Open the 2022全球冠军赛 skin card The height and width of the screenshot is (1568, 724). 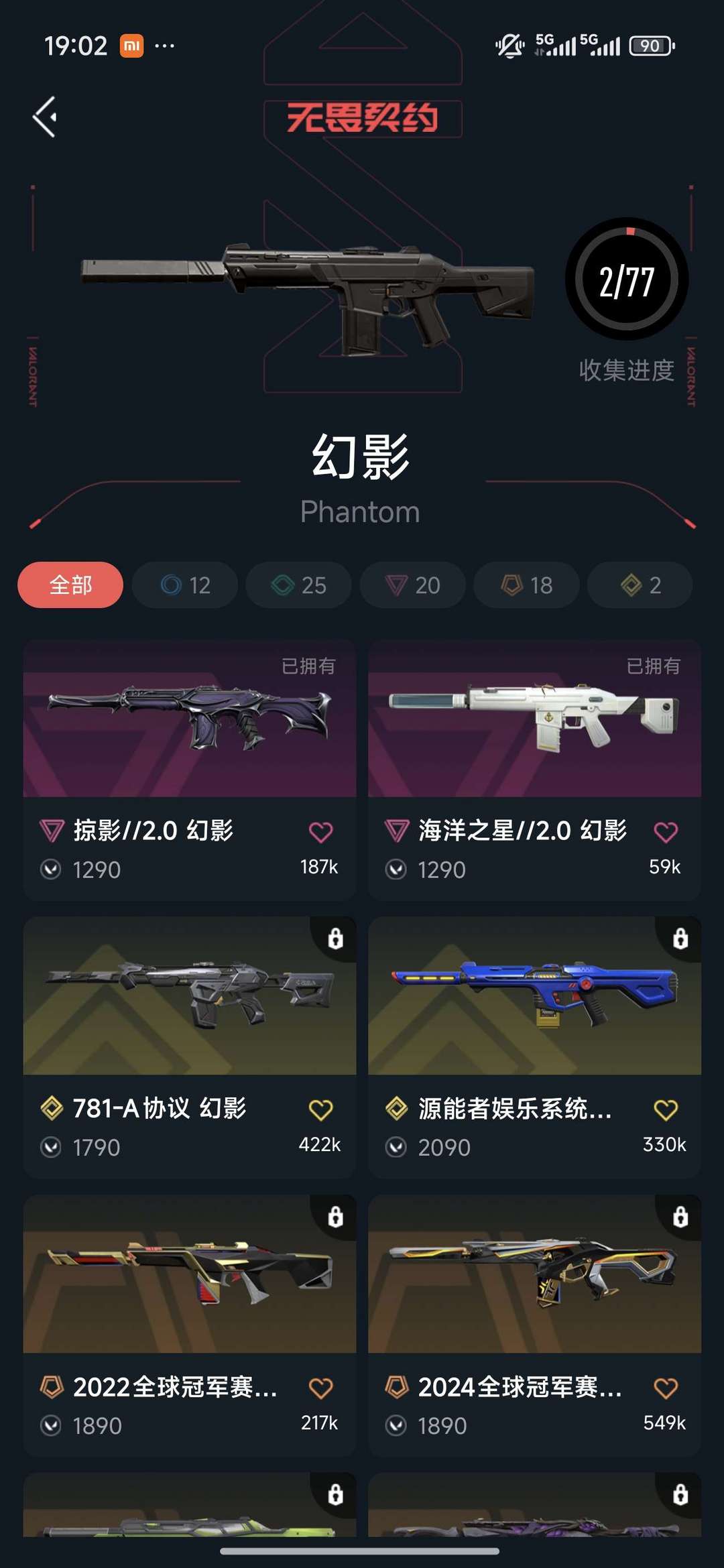(190, 1325)
